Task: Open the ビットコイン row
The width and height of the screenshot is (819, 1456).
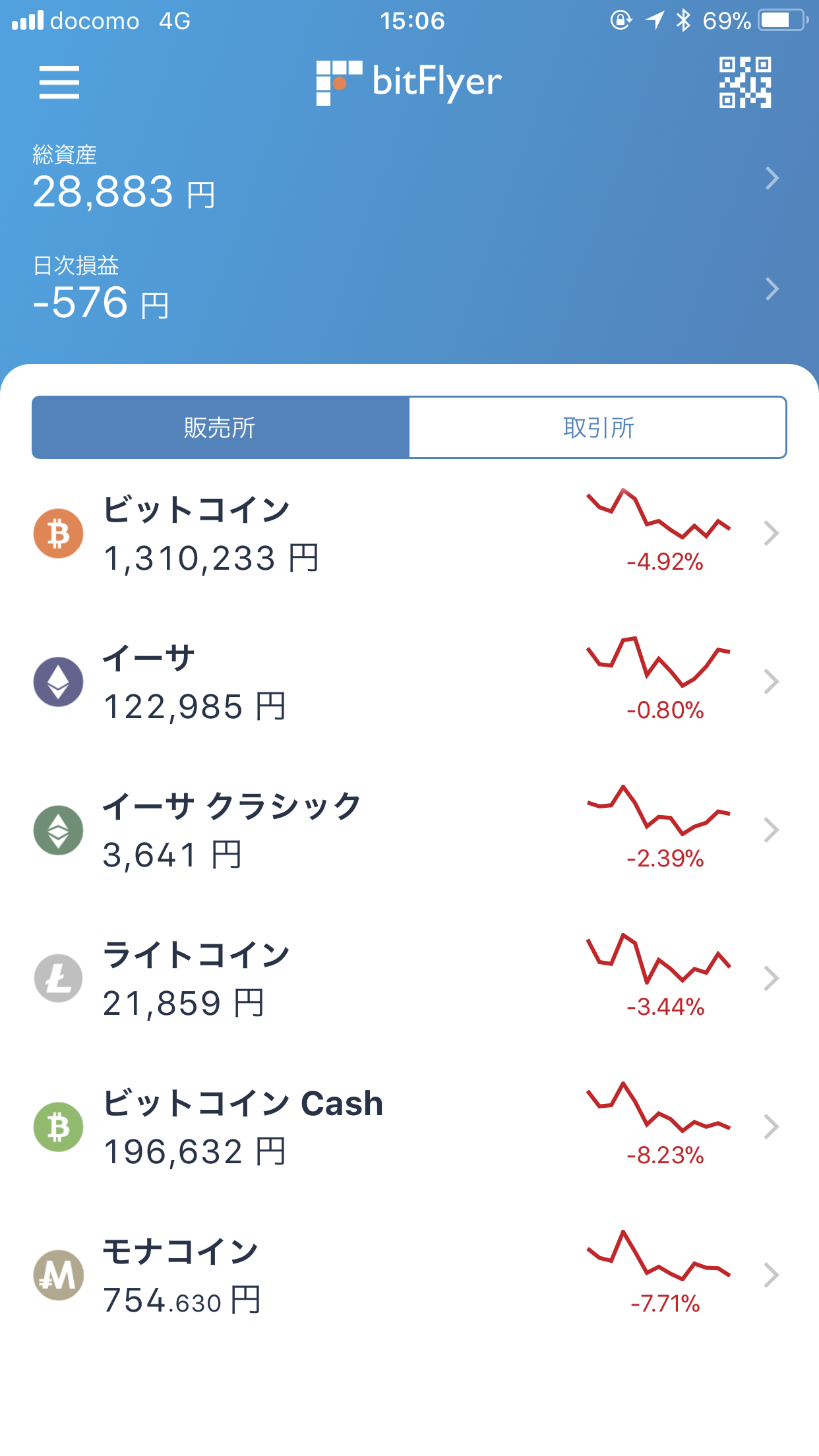Action: pyautogui.click(x=409, y=533)
